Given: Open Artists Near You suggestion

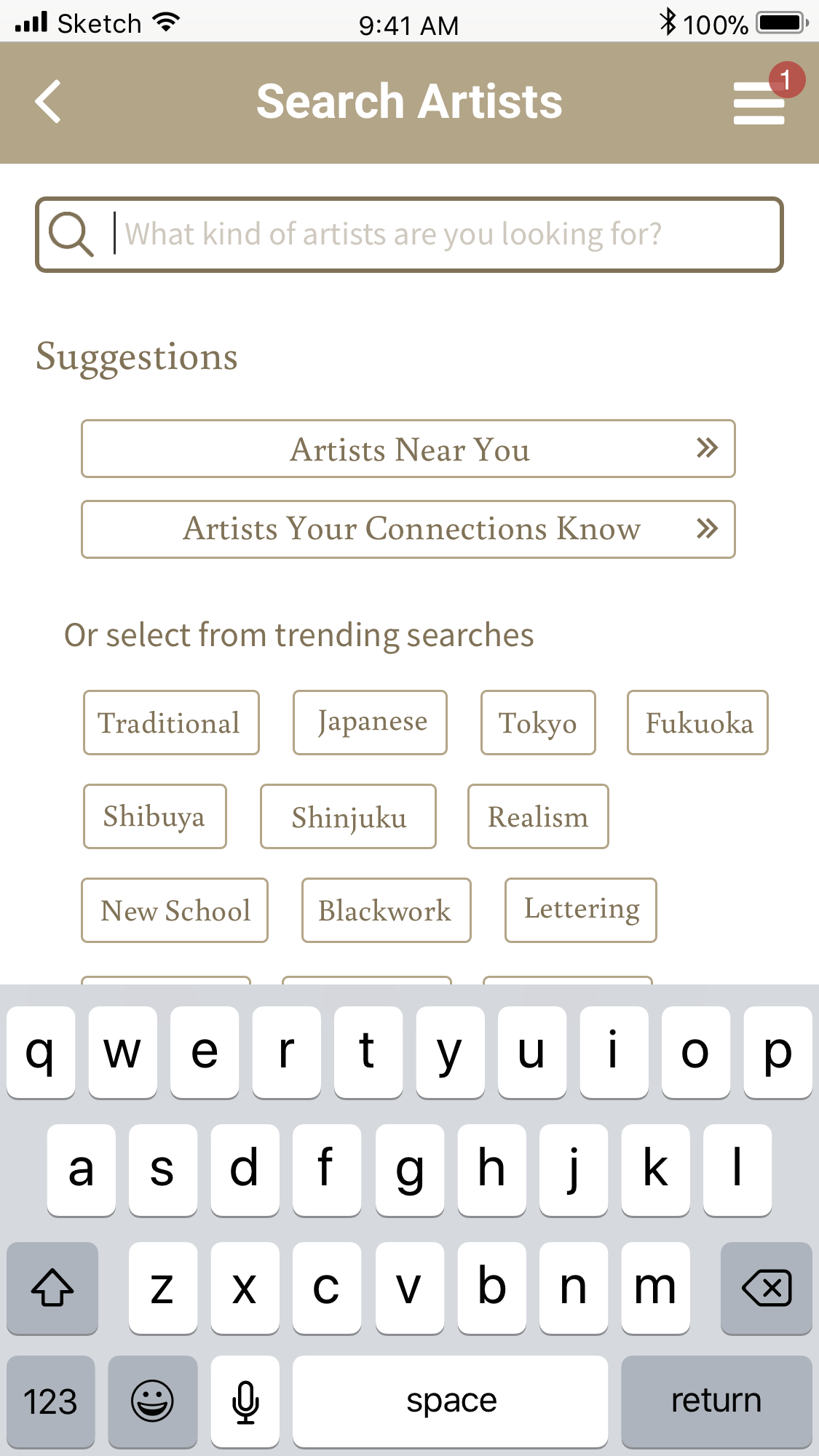Looking at the screenshot, I should pyautogui.click(x=408, y=449).
